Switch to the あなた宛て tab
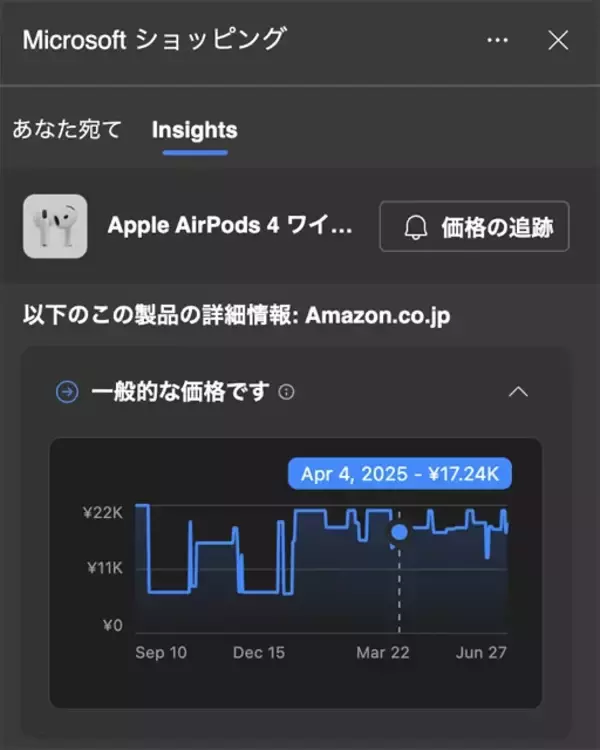This screenshot has height=750, width=600. 67,130
